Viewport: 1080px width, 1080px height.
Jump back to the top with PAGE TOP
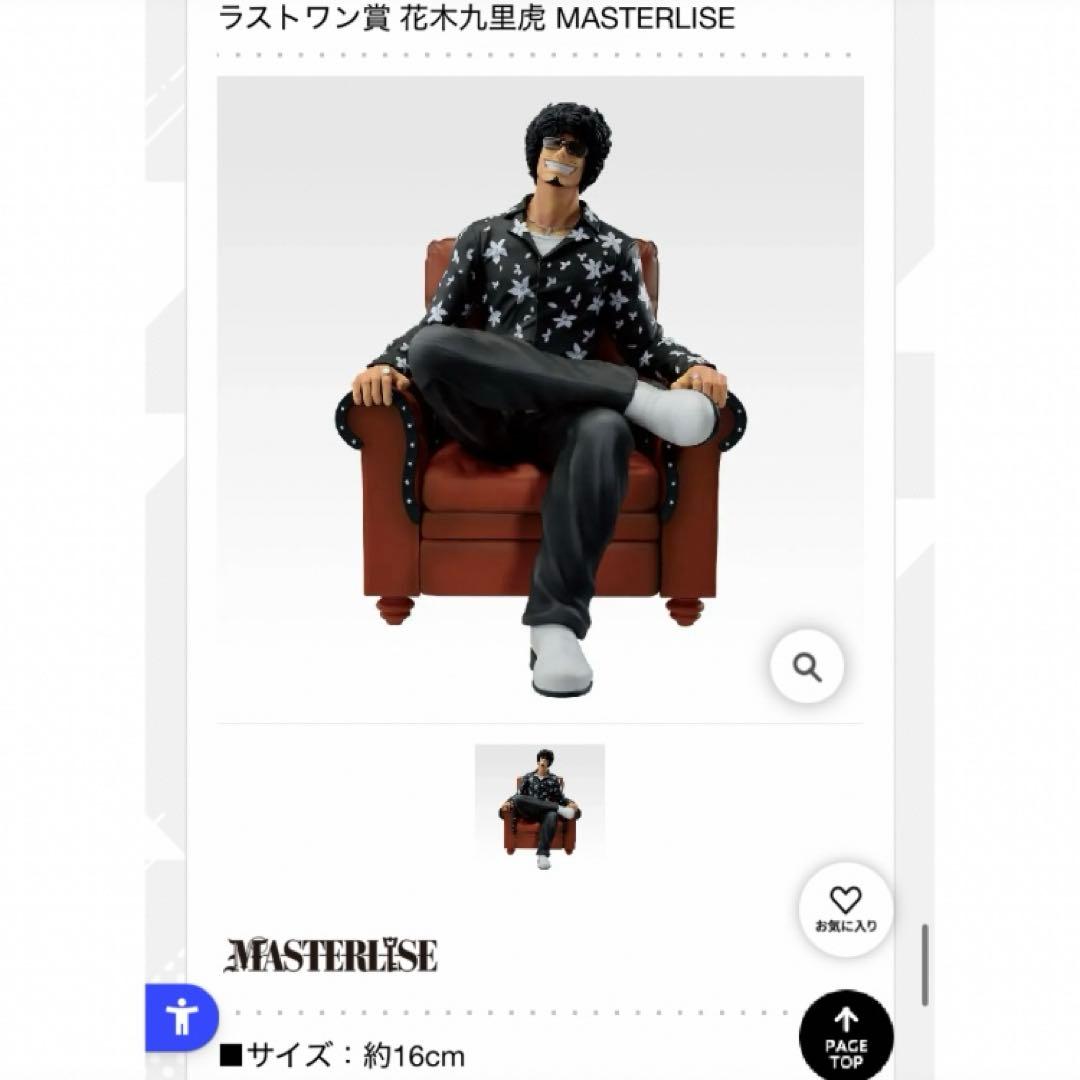846,1036
